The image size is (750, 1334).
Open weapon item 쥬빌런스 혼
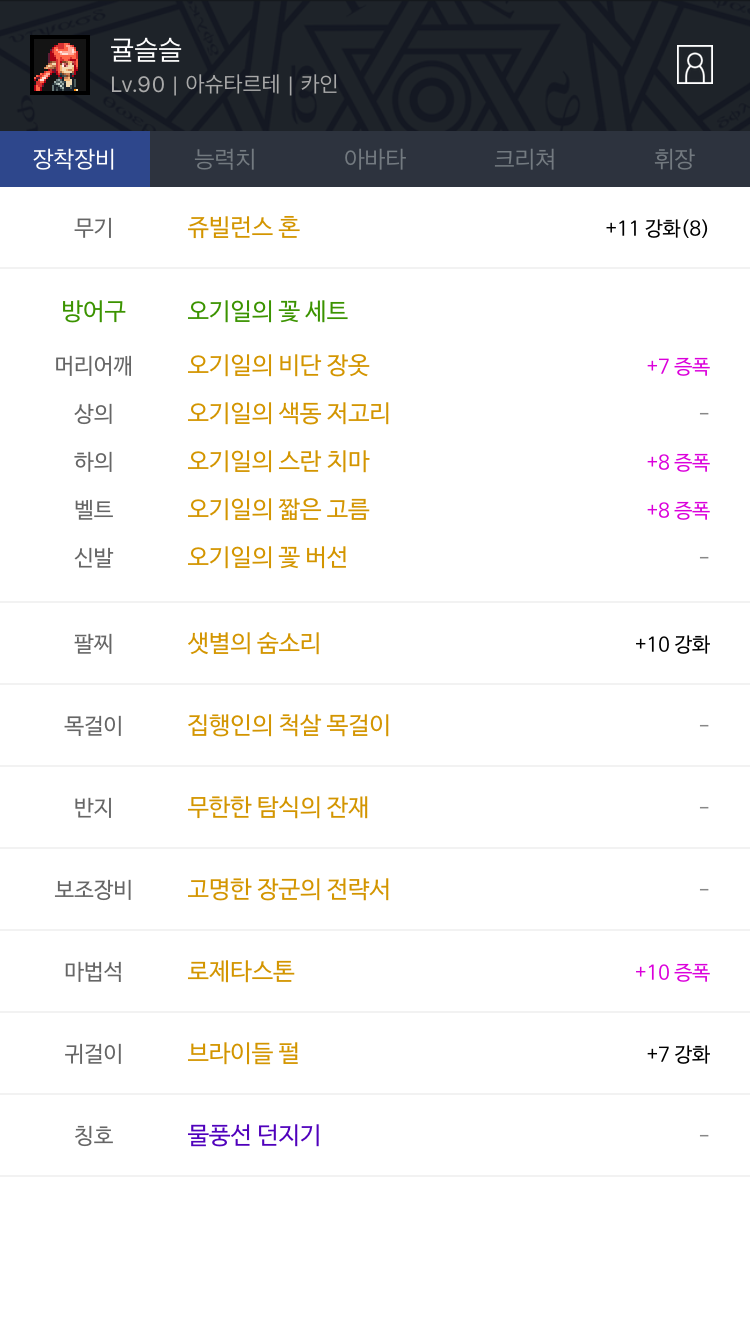click(244, 227)
